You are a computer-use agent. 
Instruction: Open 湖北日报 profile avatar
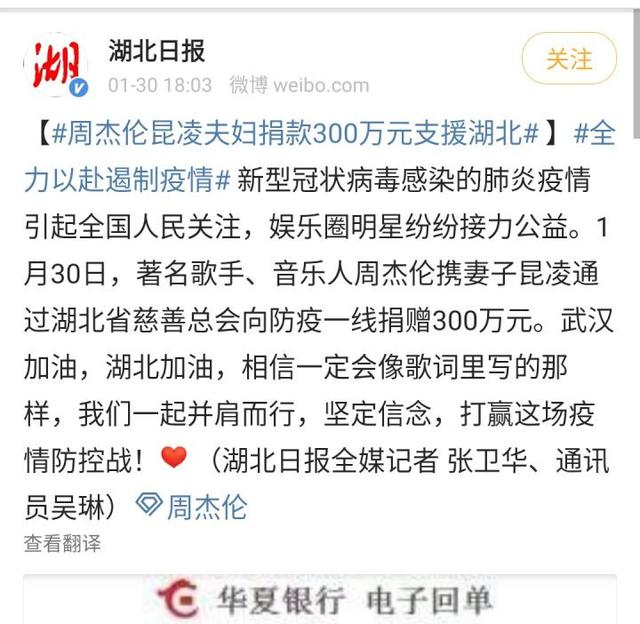click(57, 65)
